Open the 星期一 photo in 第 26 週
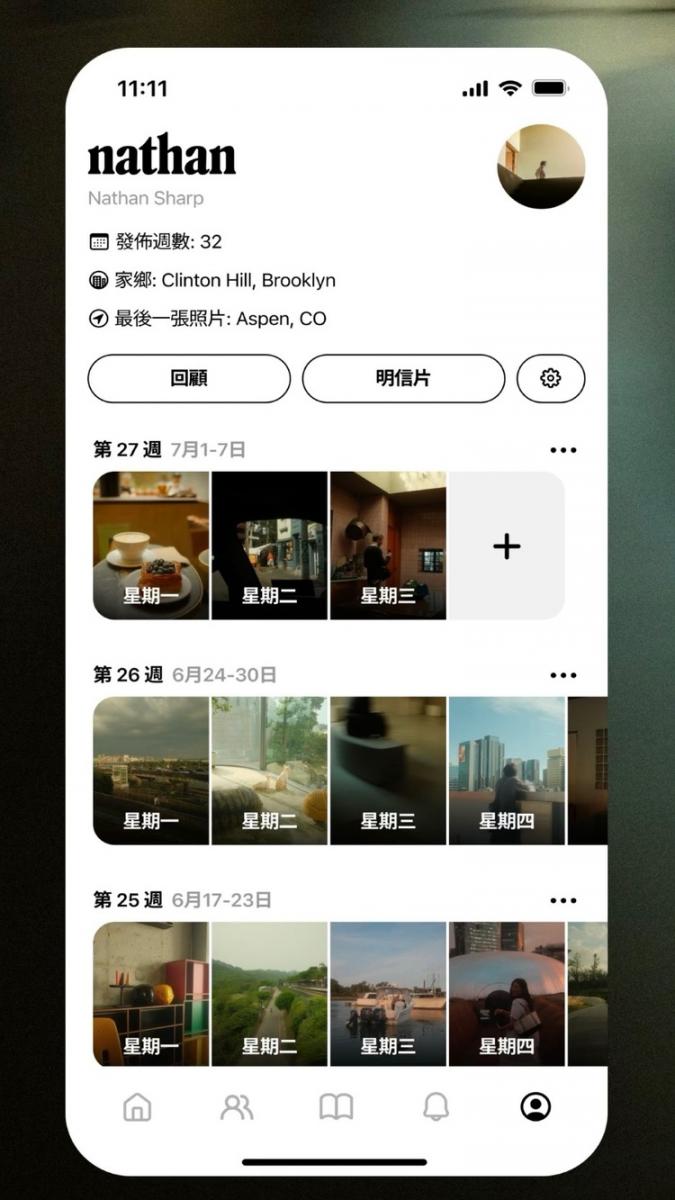 pos(151,771)
